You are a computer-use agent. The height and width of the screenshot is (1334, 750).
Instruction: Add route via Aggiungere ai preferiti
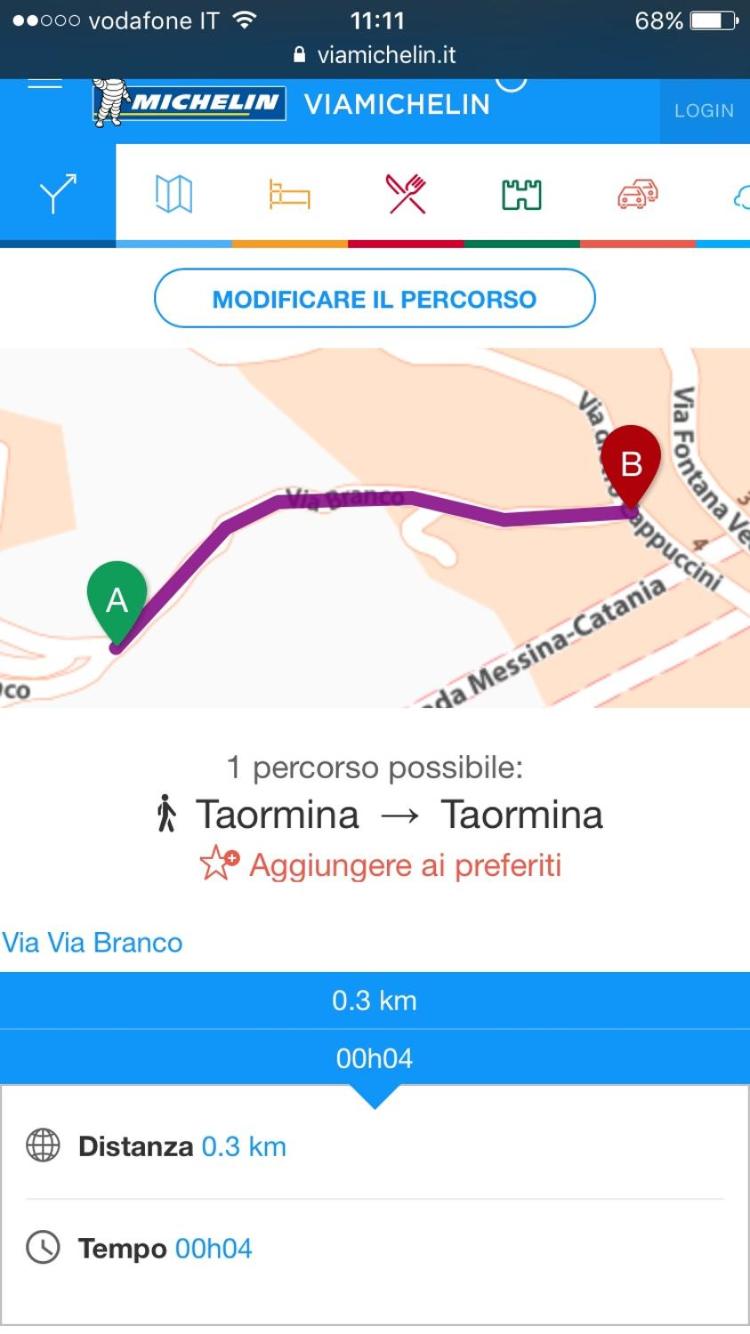[x=381, y=865]
